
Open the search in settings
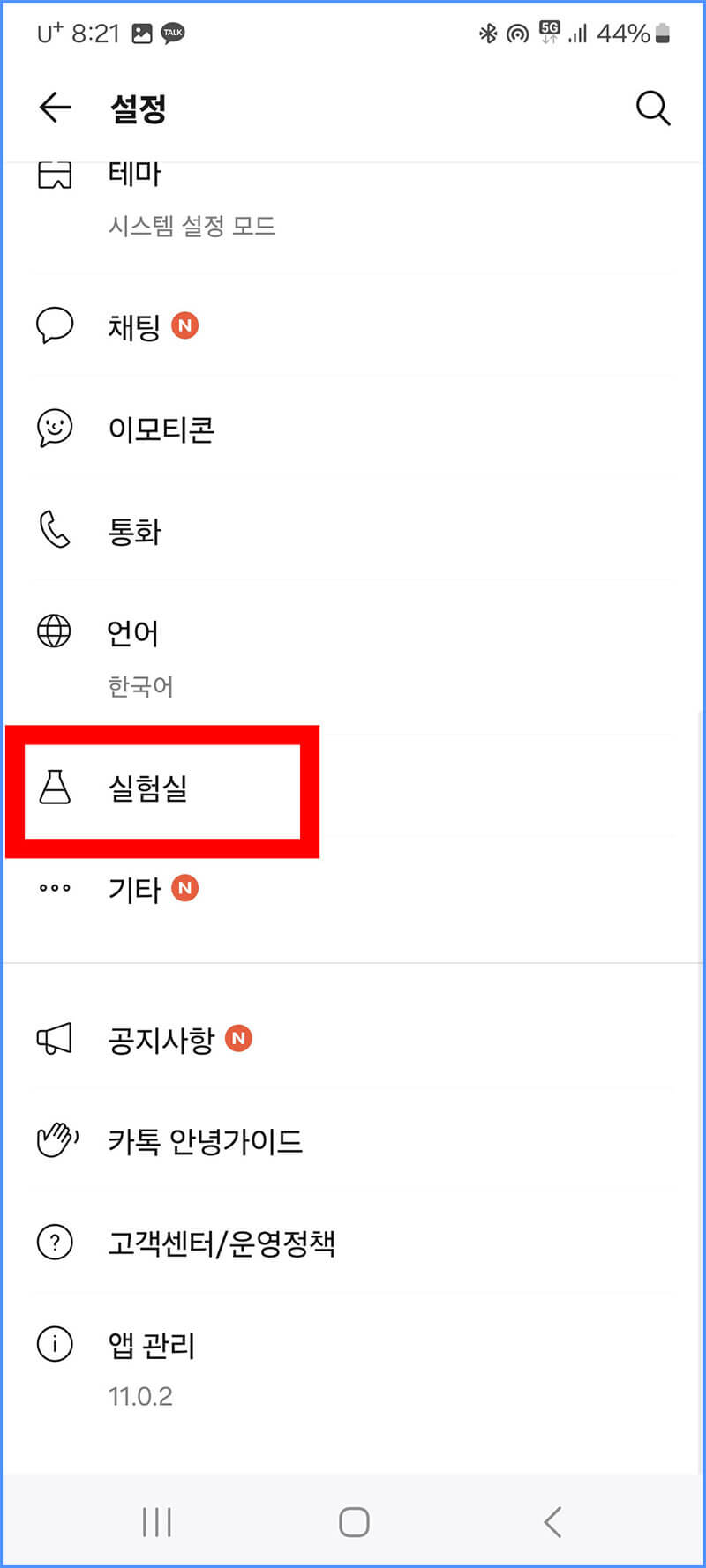652,108
